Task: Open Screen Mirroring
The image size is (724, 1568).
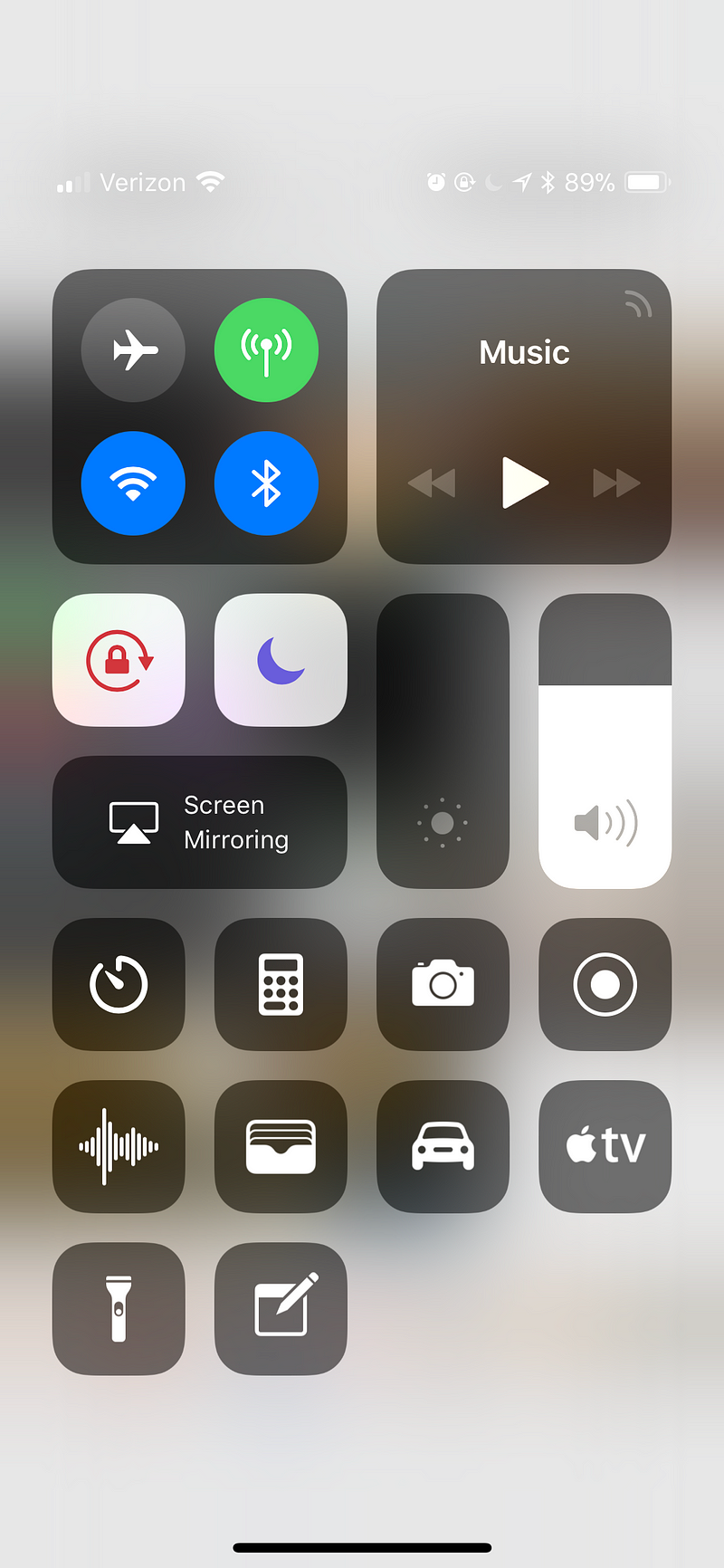Action: 199,822
